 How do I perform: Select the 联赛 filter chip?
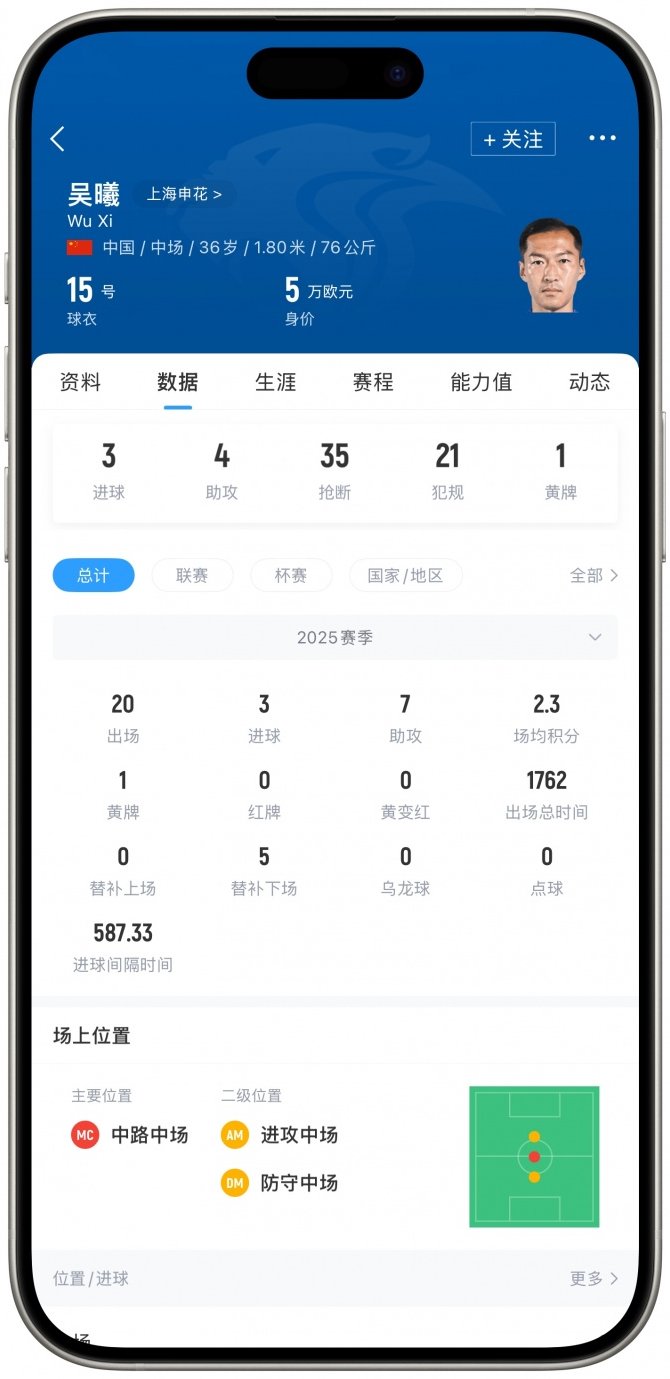[x=192, y=575]
